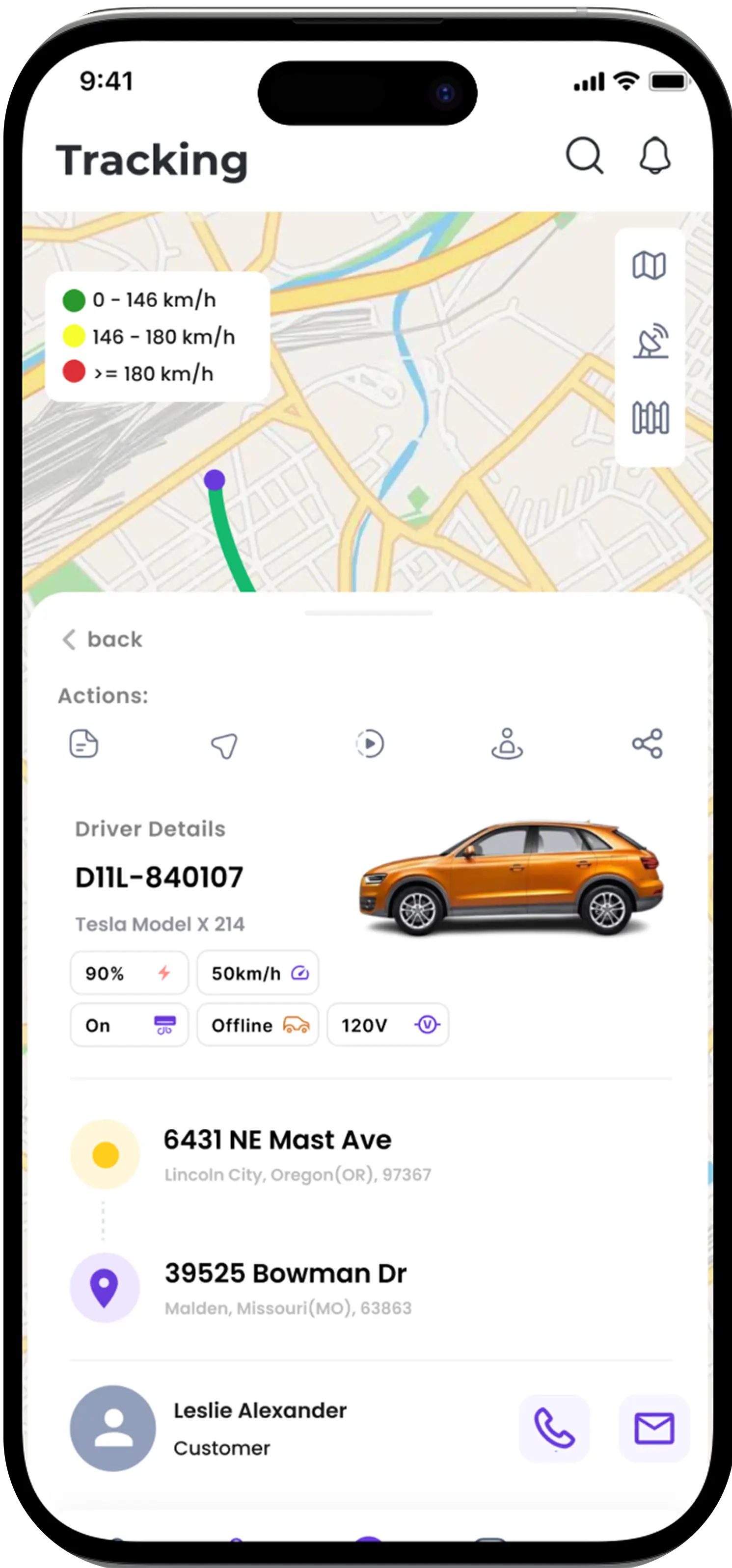Tap the satellite dish icon
Image resolution: width=732 pixels, height=1568 pixels.
click(651, 341)
